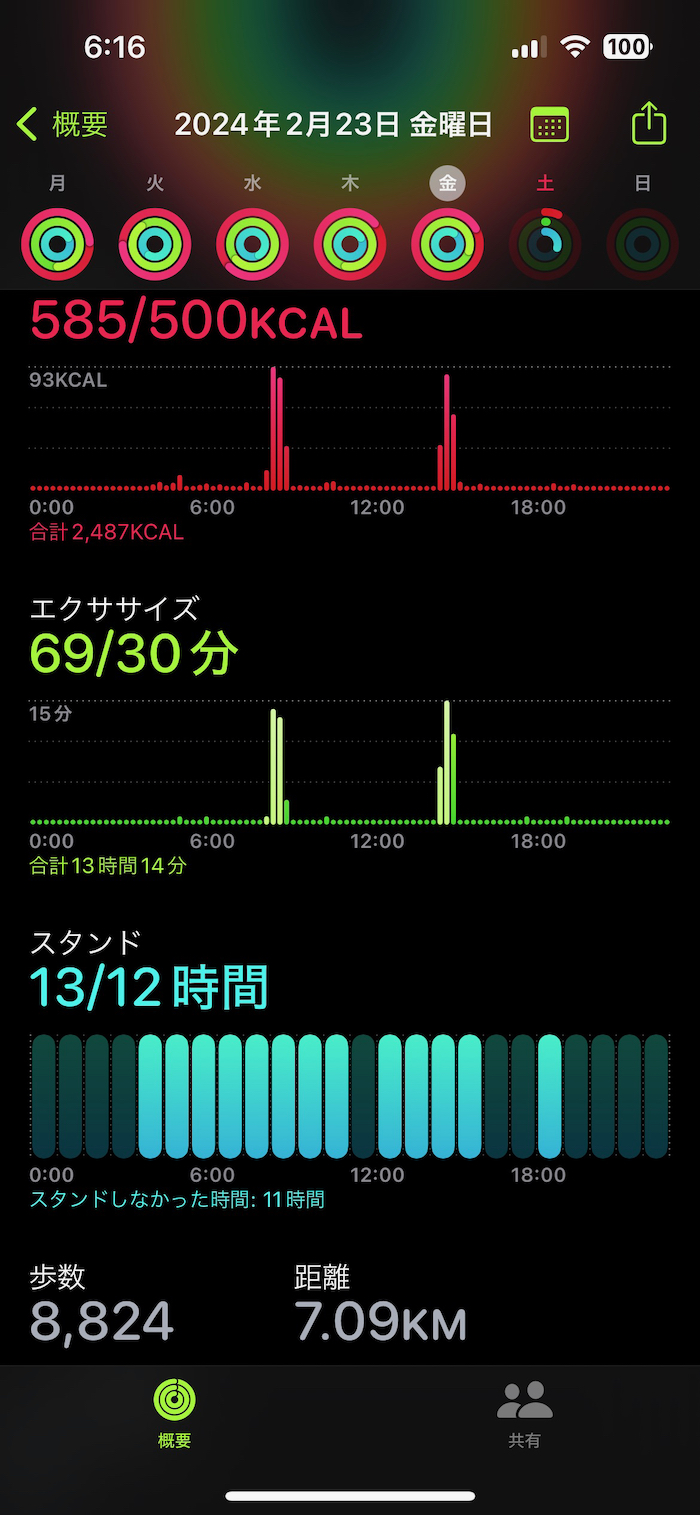Switch to the 概要 tab
Image resolution: width=700 pixels, height=1515 pixels.
click(x=174, y=1413)
